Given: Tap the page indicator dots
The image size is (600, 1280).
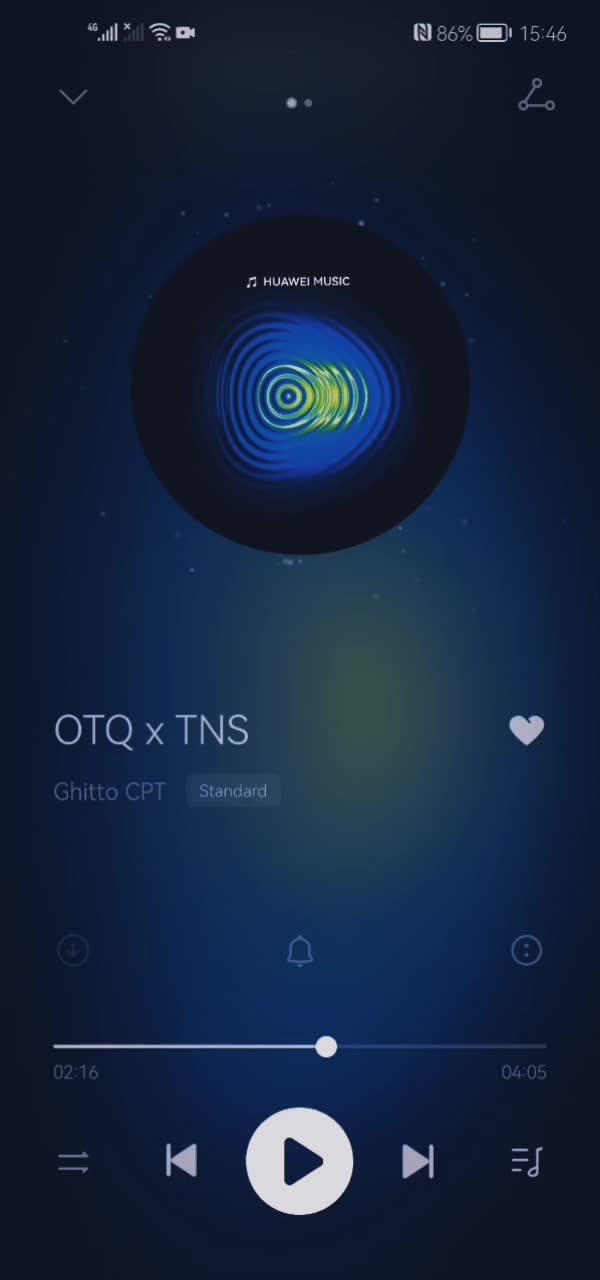Looking at the screenshot, I should point(299,102).
